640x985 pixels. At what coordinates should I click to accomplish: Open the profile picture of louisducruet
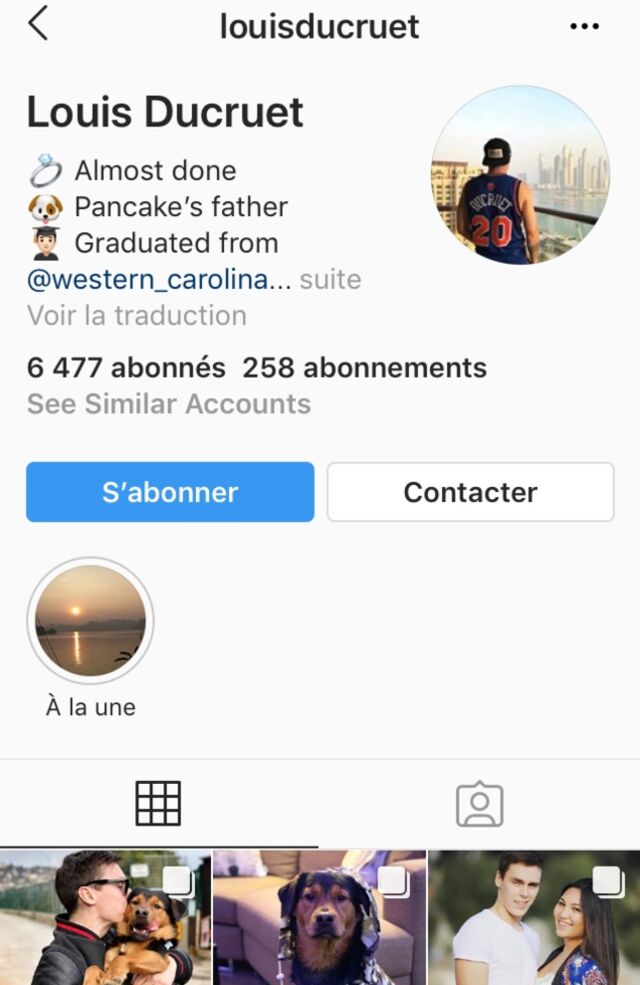pos(520,175)
